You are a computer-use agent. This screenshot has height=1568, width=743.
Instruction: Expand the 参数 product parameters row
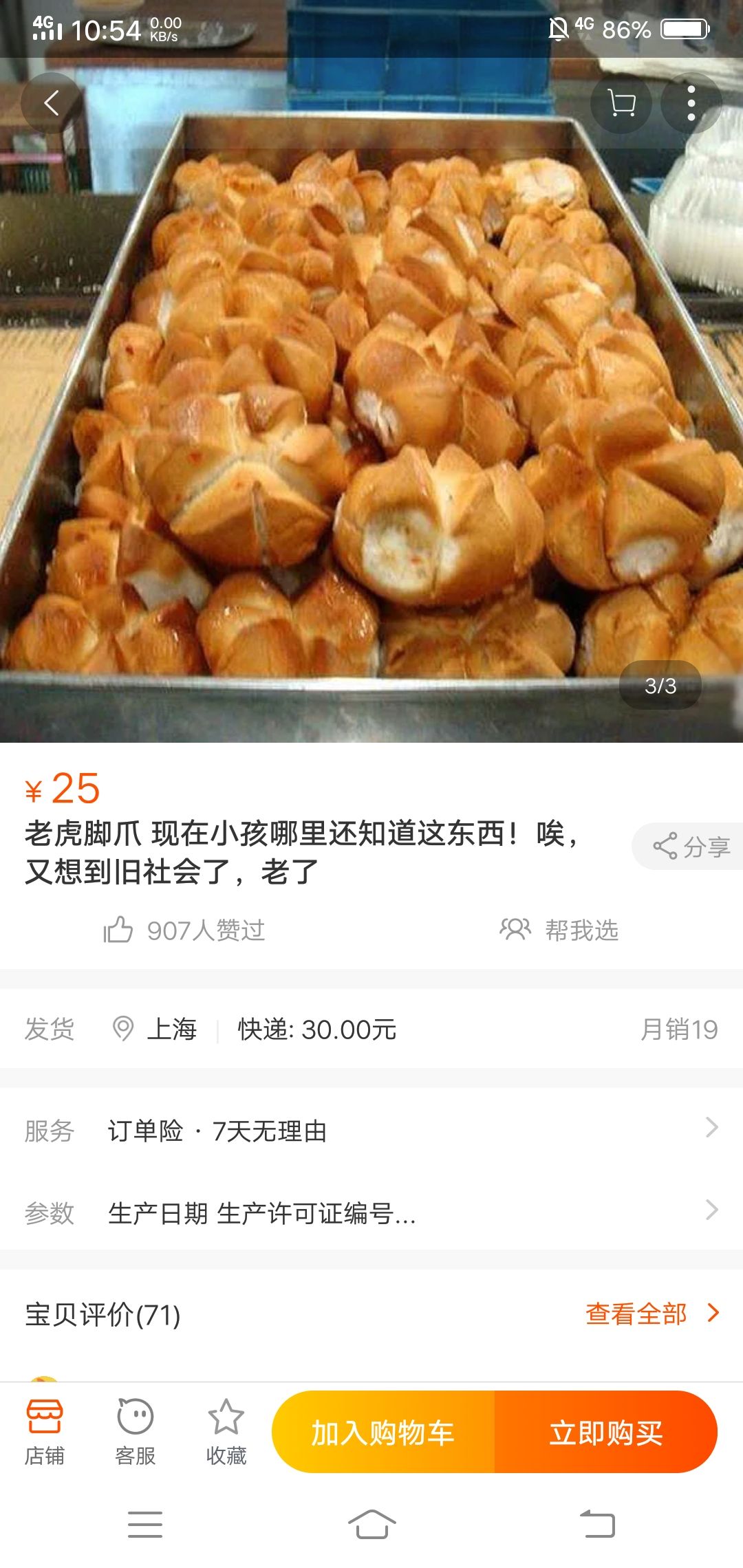[x=371, y=1213]
